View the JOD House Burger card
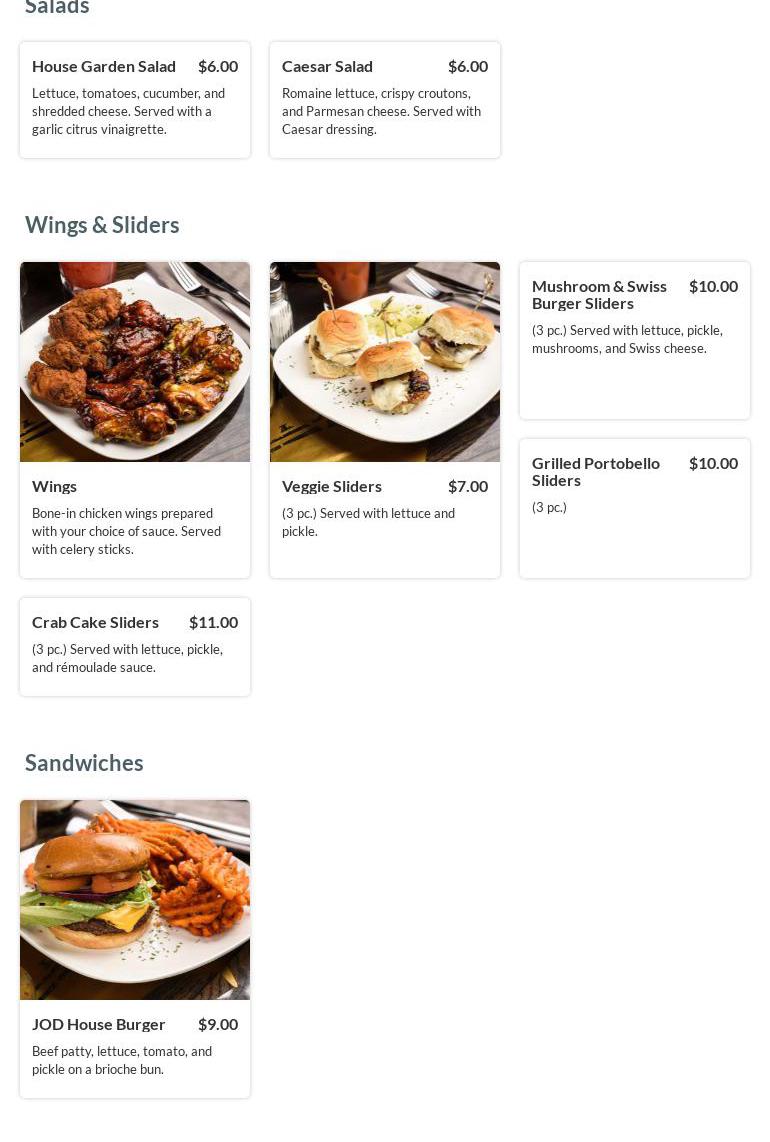 tap(134, 948)
